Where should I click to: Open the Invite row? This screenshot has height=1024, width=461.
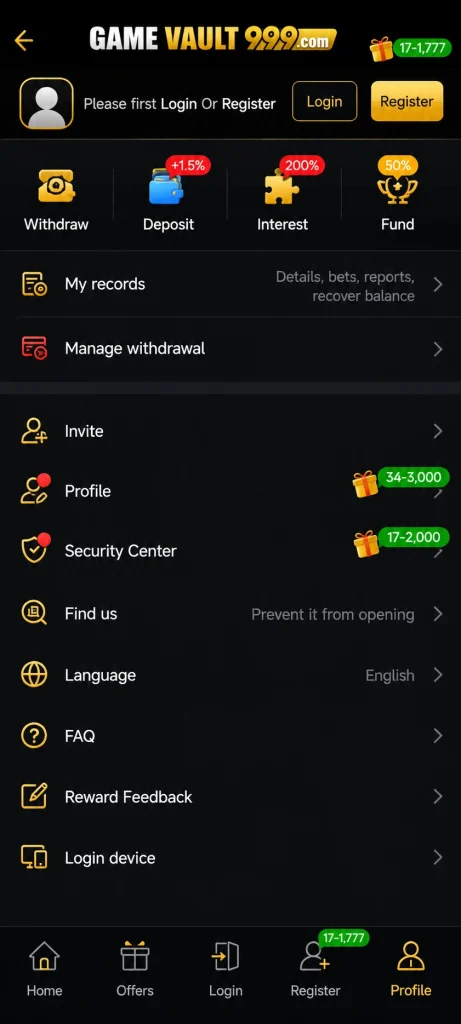point(230,431)
